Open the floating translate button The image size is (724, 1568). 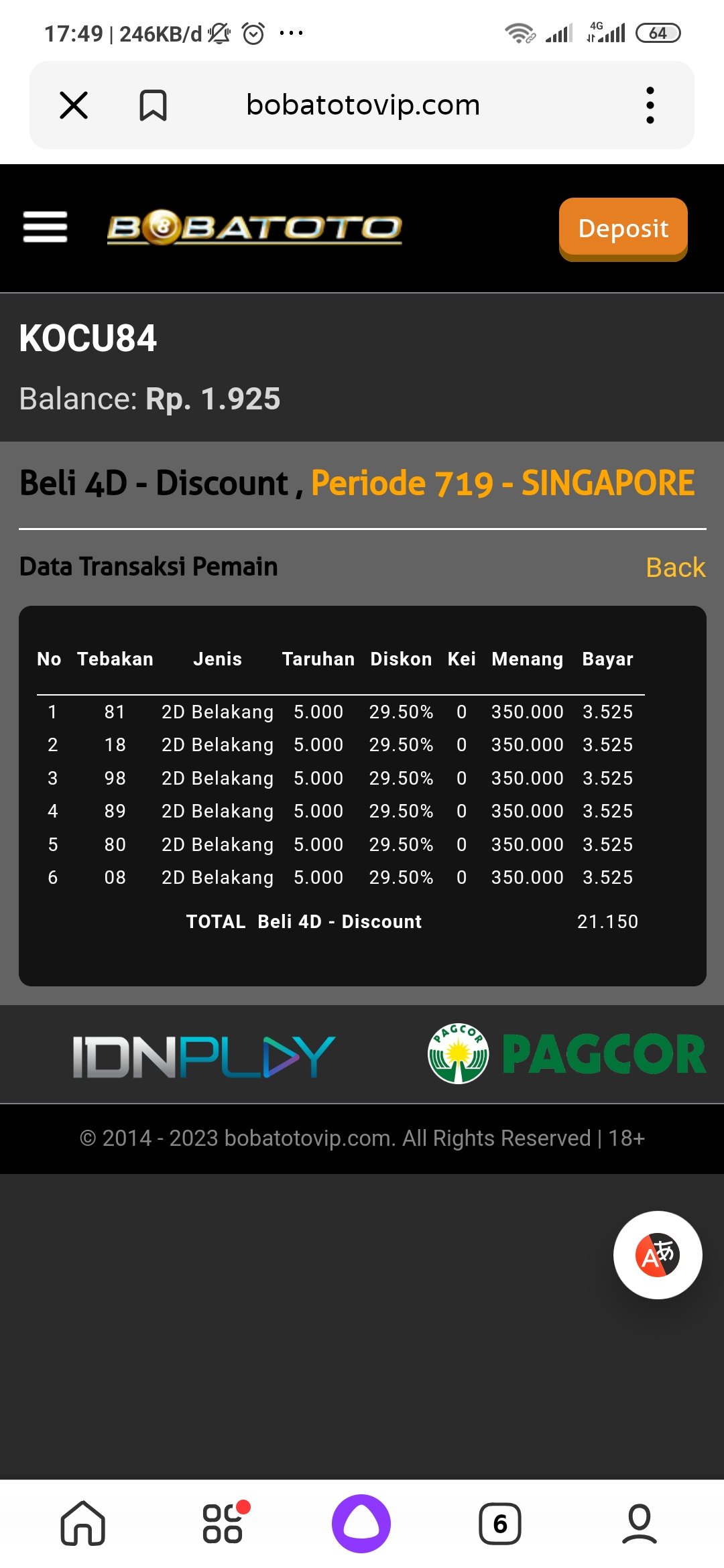click(657, 1254)
